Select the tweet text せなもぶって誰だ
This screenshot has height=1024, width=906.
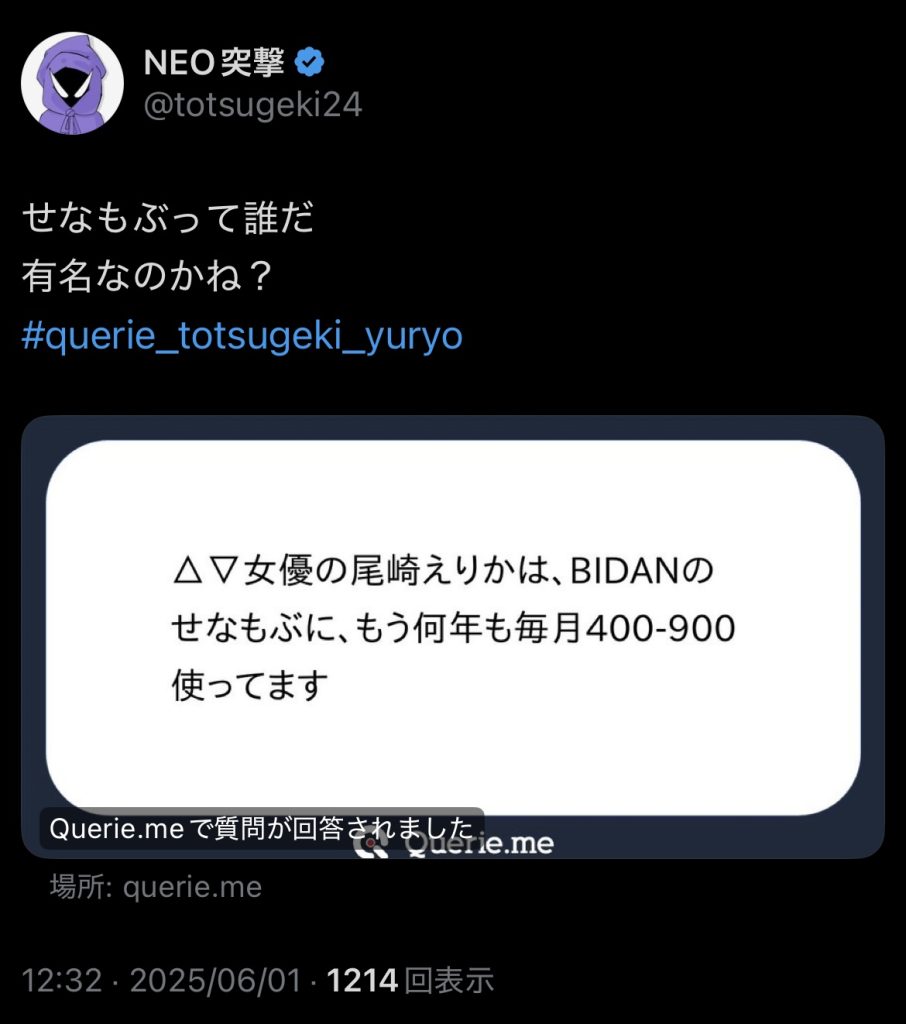(168, 219)
